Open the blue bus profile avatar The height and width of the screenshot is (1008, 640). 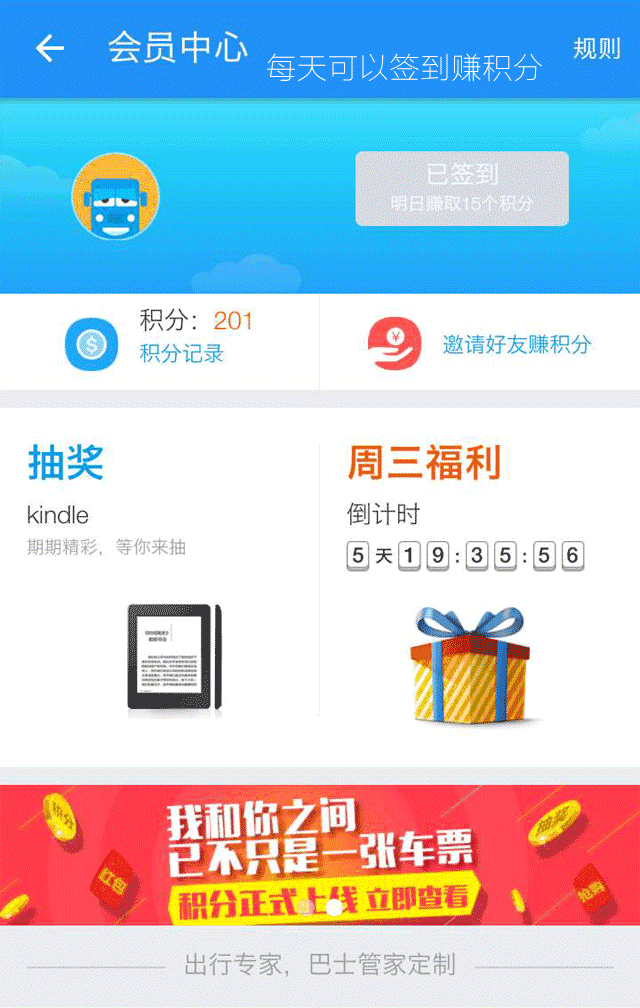click(x=116, y=198)
